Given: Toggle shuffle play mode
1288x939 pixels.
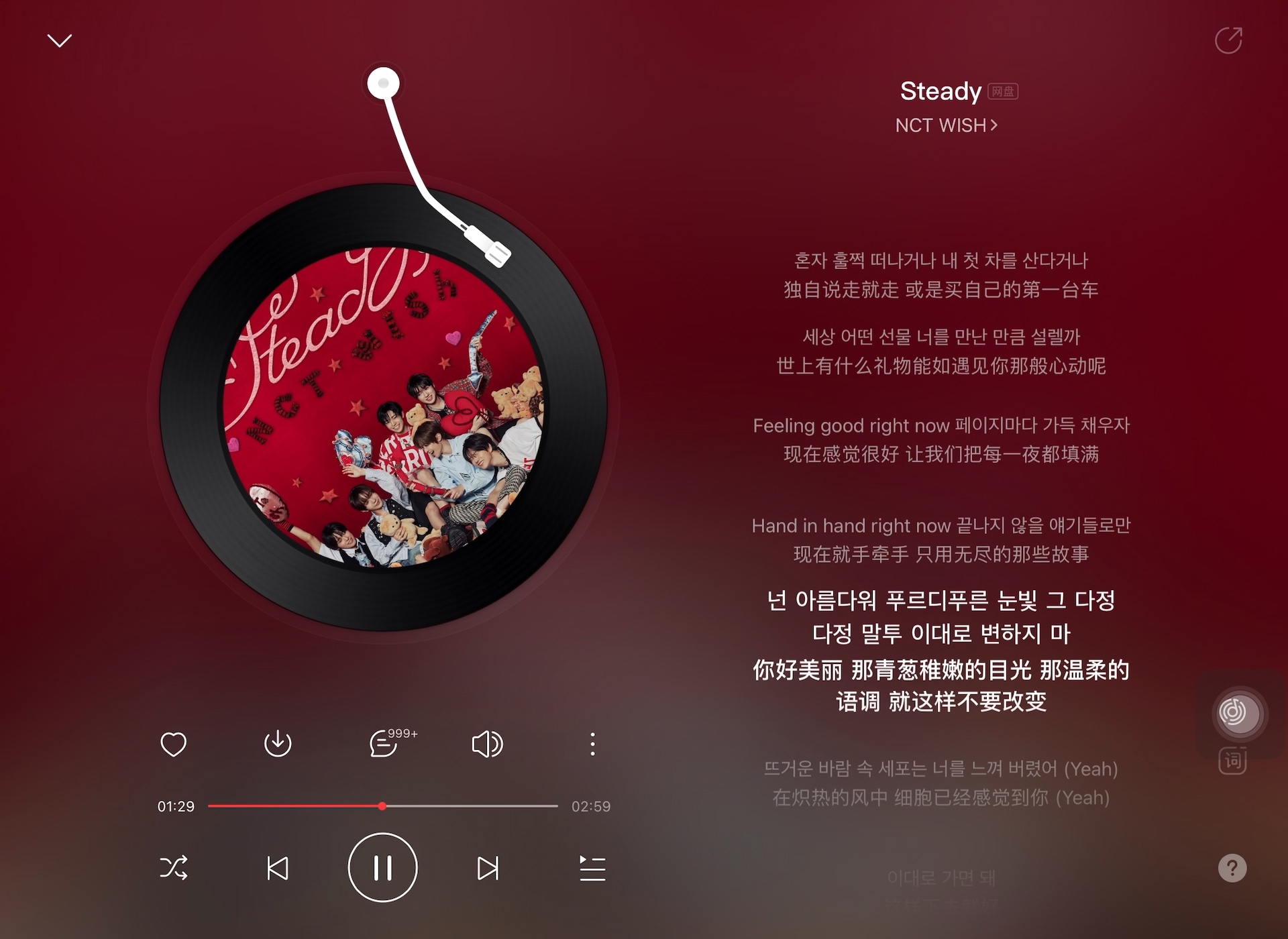Looking at the screenshot, I should [174, 868].
